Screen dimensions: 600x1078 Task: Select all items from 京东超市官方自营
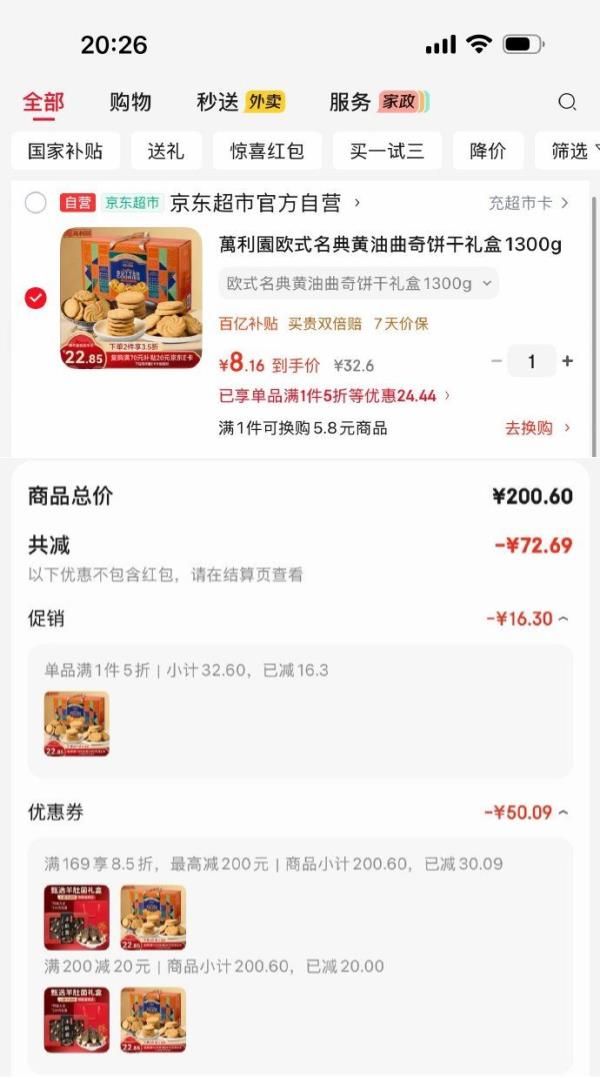pyautogui.click(x=36, y=203)
